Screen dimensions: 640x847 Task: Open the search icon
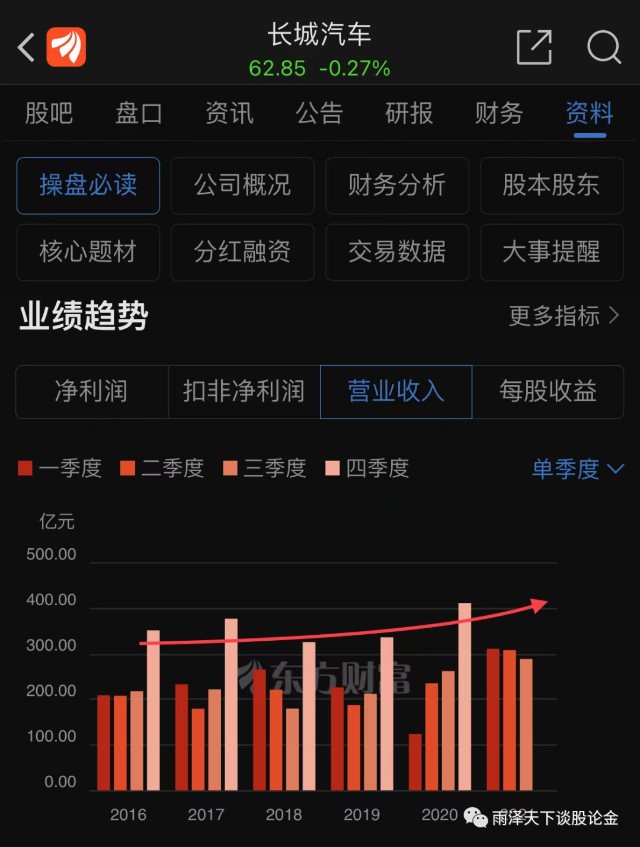(604, 46)
